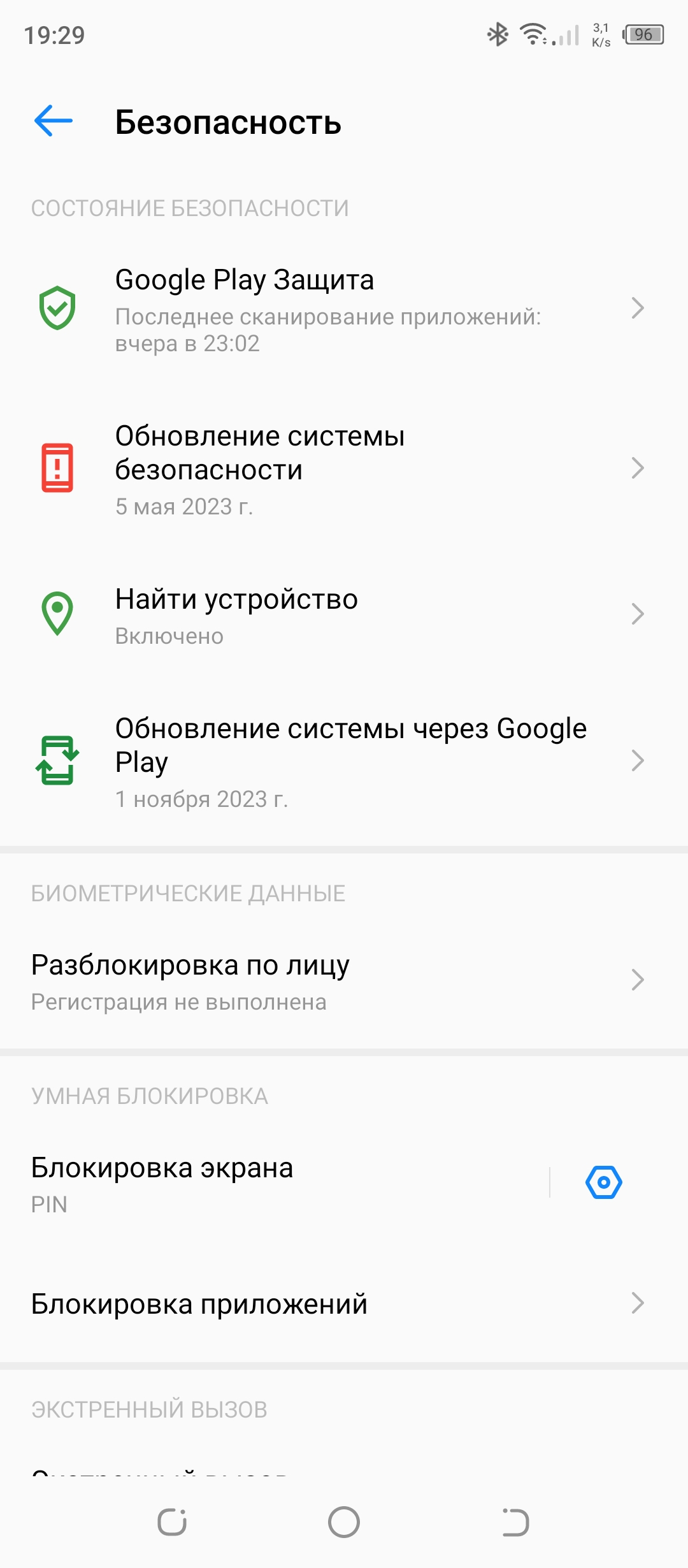Open Обновление системы безопасности
688x1568 pixels.
pyautogui.click(x=344, y=468)
